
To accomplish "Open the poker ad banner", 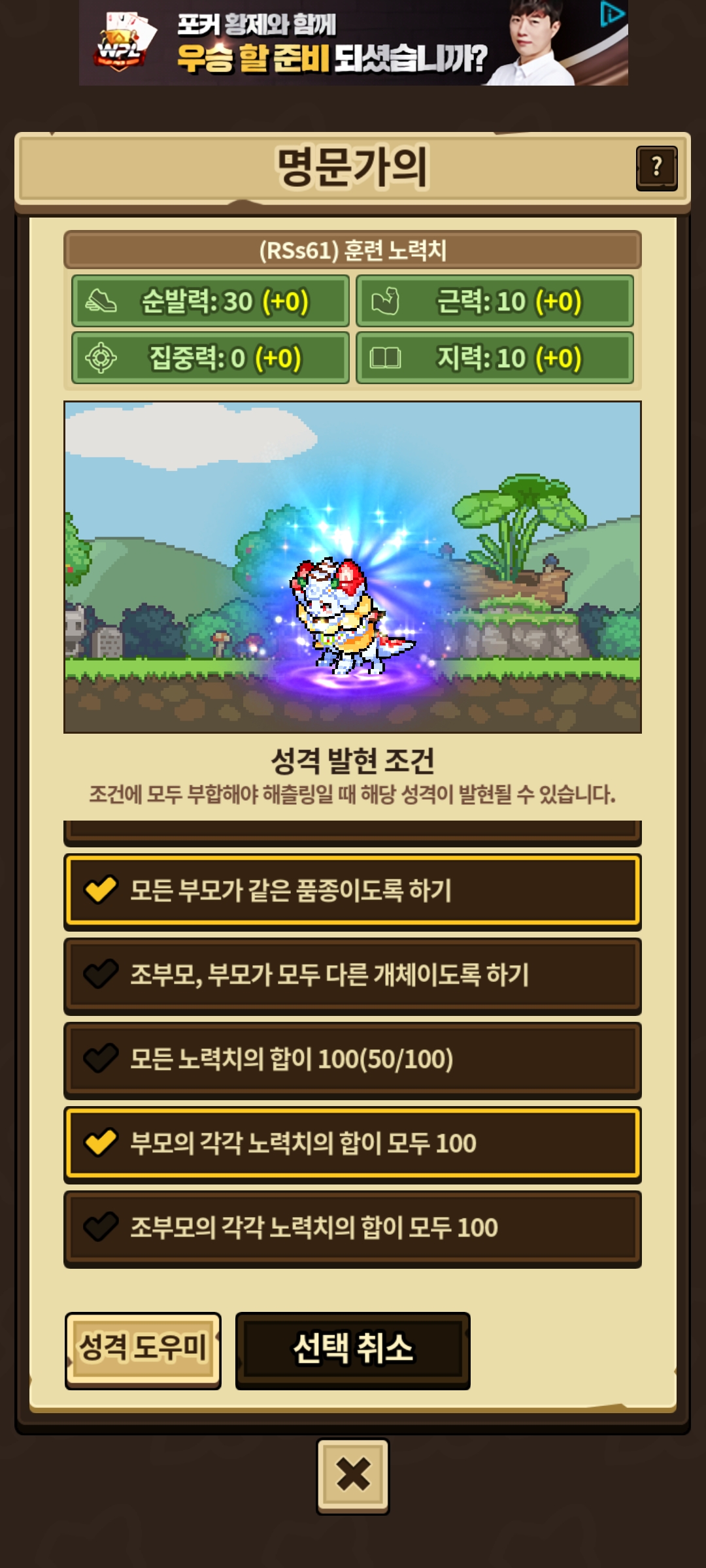I will click(x=327, y=43).
